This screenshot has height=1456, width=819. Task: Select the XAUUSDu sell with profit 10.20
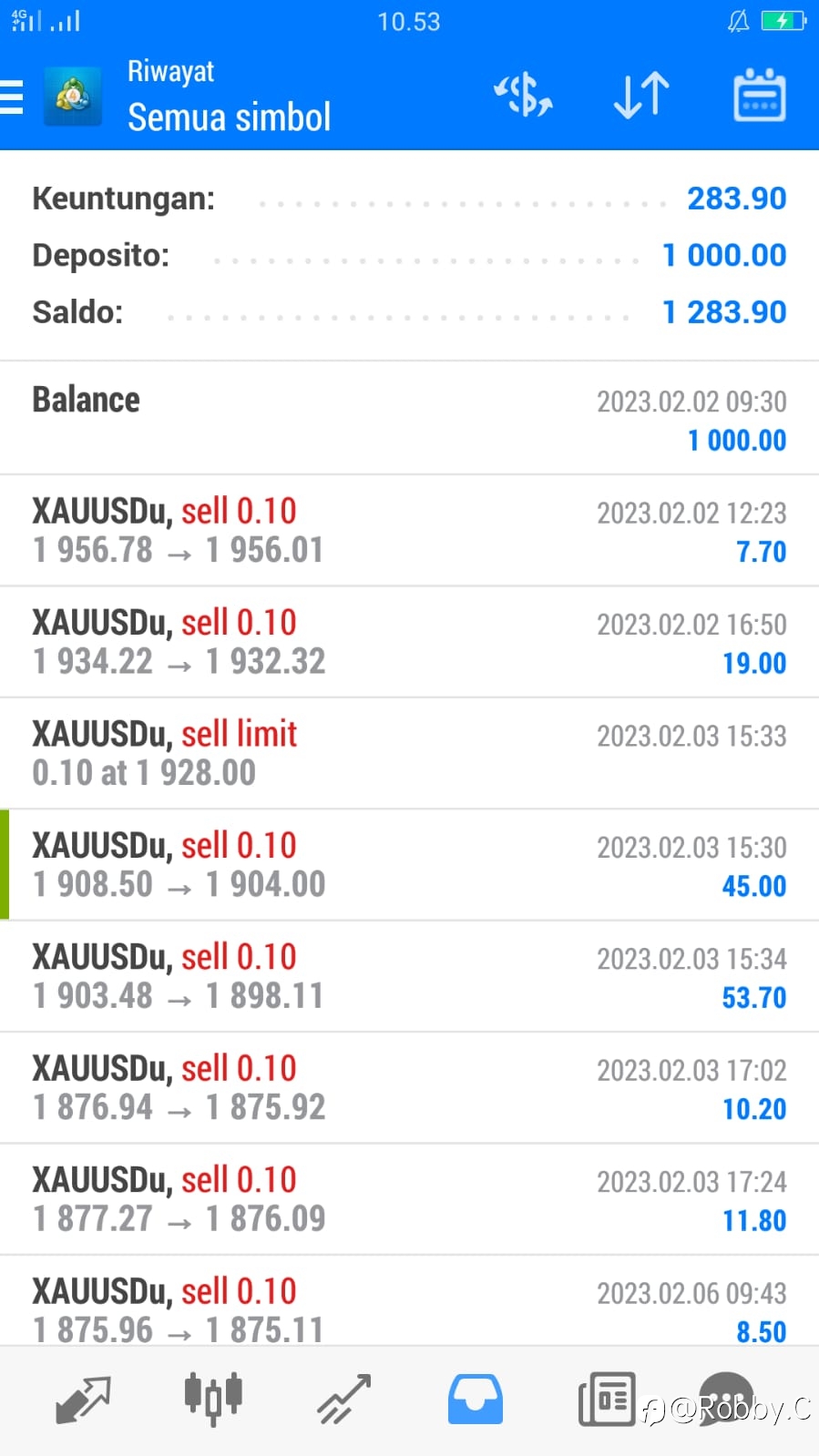pyautogui.click(x=409, y=1088)
